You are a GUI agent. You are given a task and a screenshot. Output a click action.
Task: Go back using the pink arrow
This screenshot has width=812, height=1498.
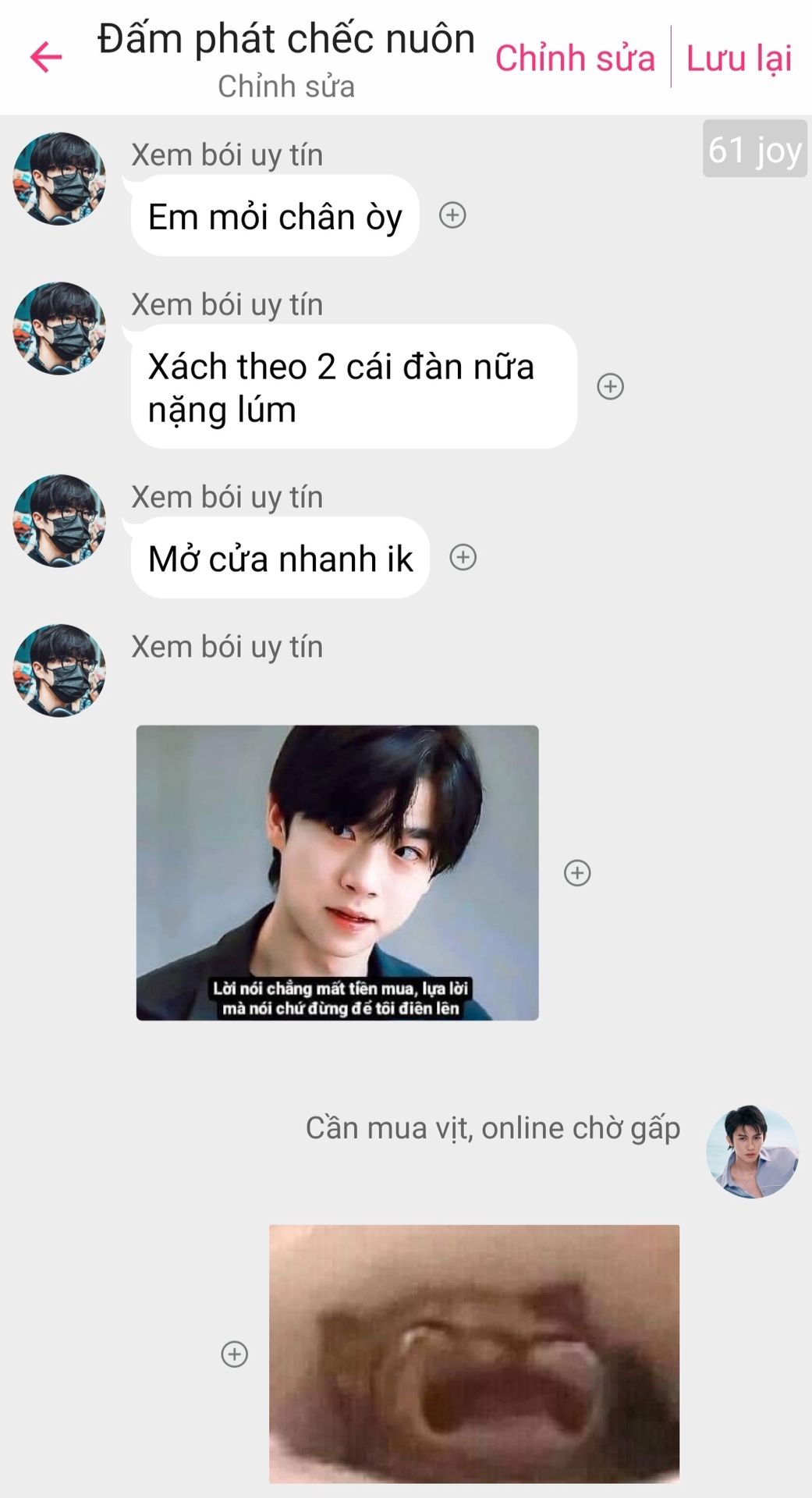pyautogui.click(x=46, y=57)
